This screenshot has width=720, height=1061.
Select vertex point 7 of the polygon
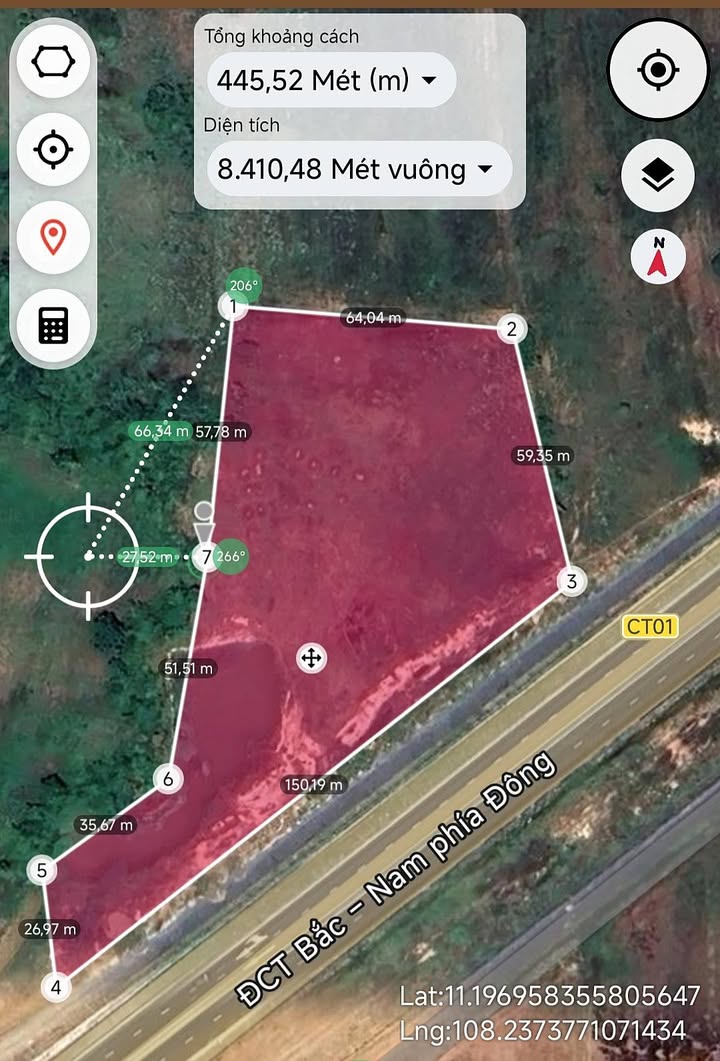[207, 556]
